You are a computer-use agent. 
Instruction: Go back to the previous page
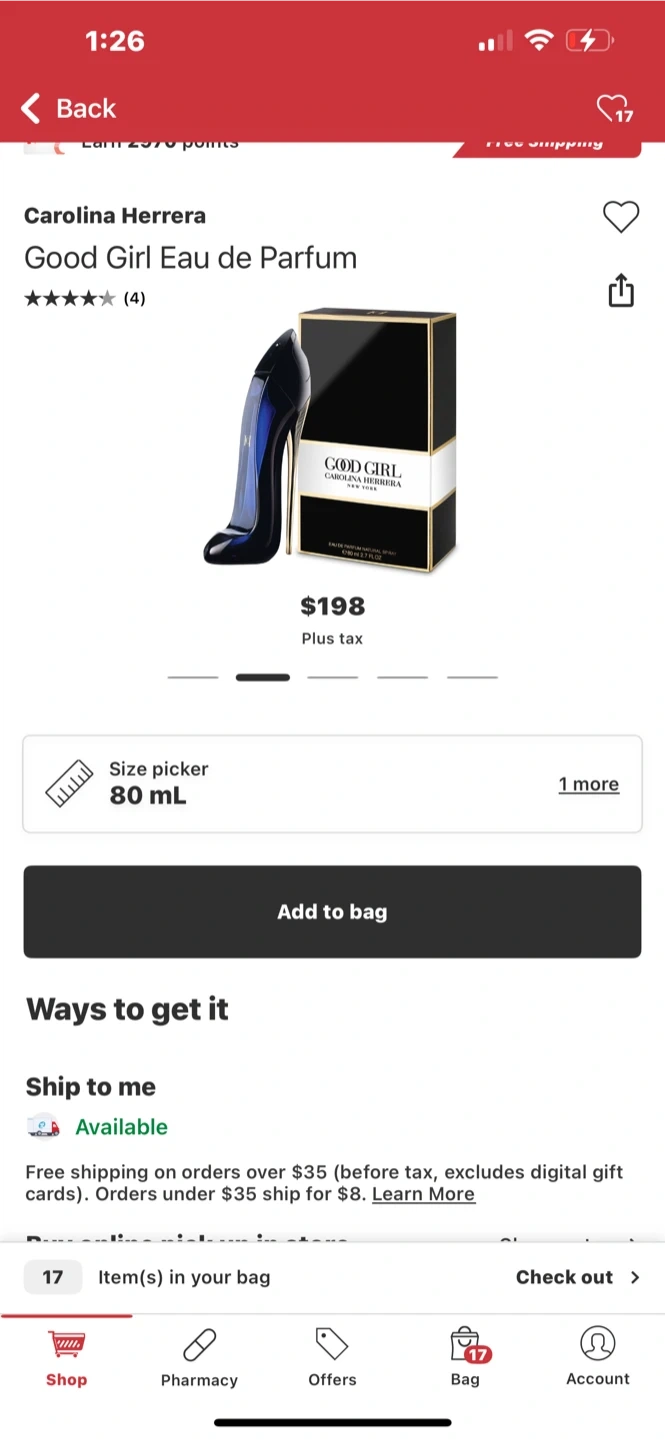tap(68, 108)
